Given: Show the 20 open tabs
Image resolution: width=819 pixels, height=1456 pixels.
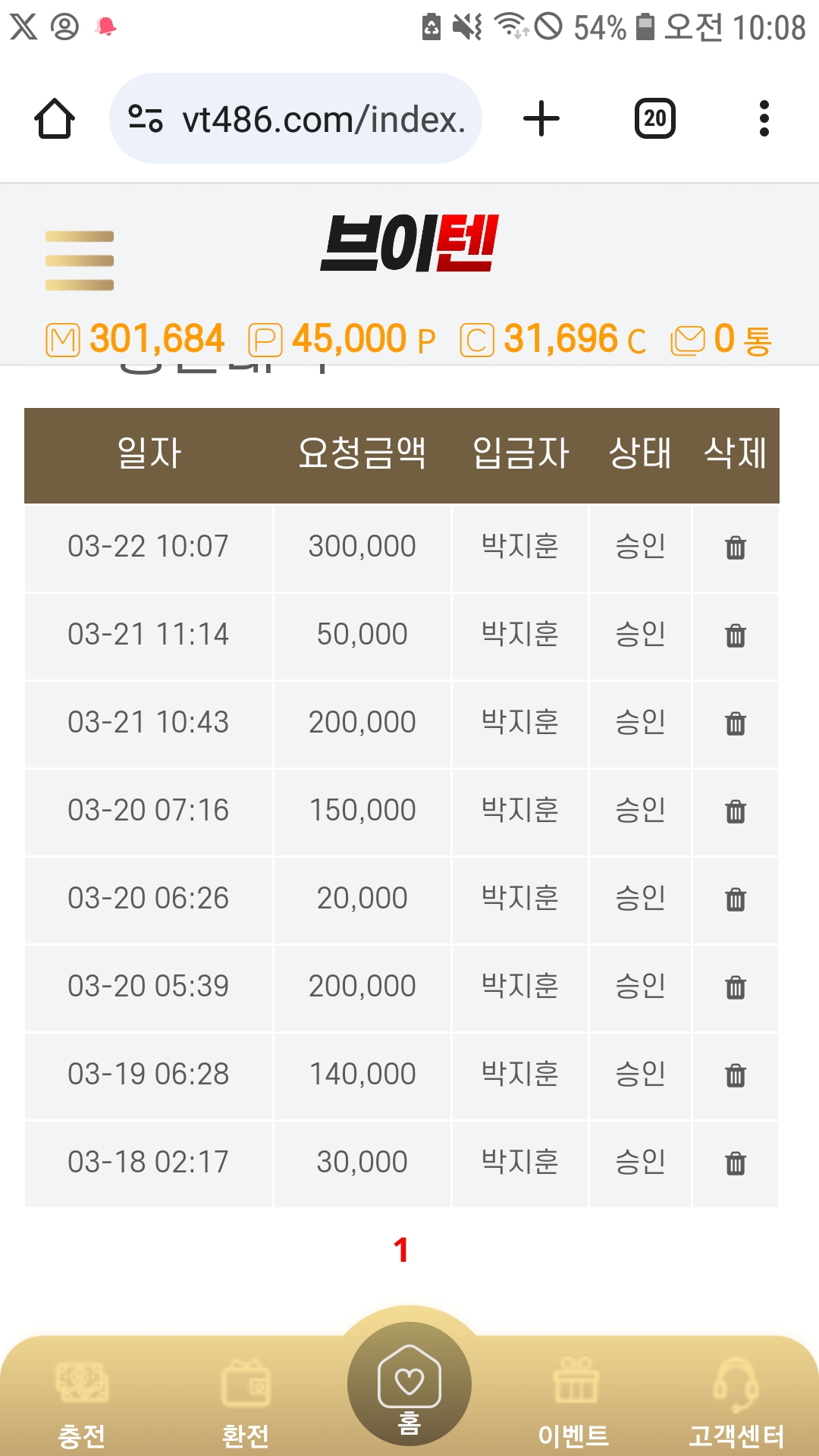Looking at the screenshot, I should coord(655,119).
